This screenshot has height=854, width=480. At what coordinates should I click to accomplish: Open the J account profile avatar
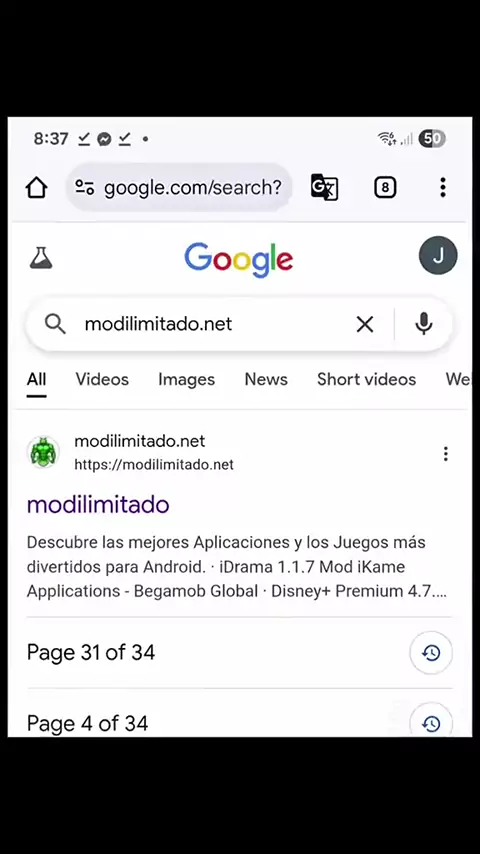[438, 255]
